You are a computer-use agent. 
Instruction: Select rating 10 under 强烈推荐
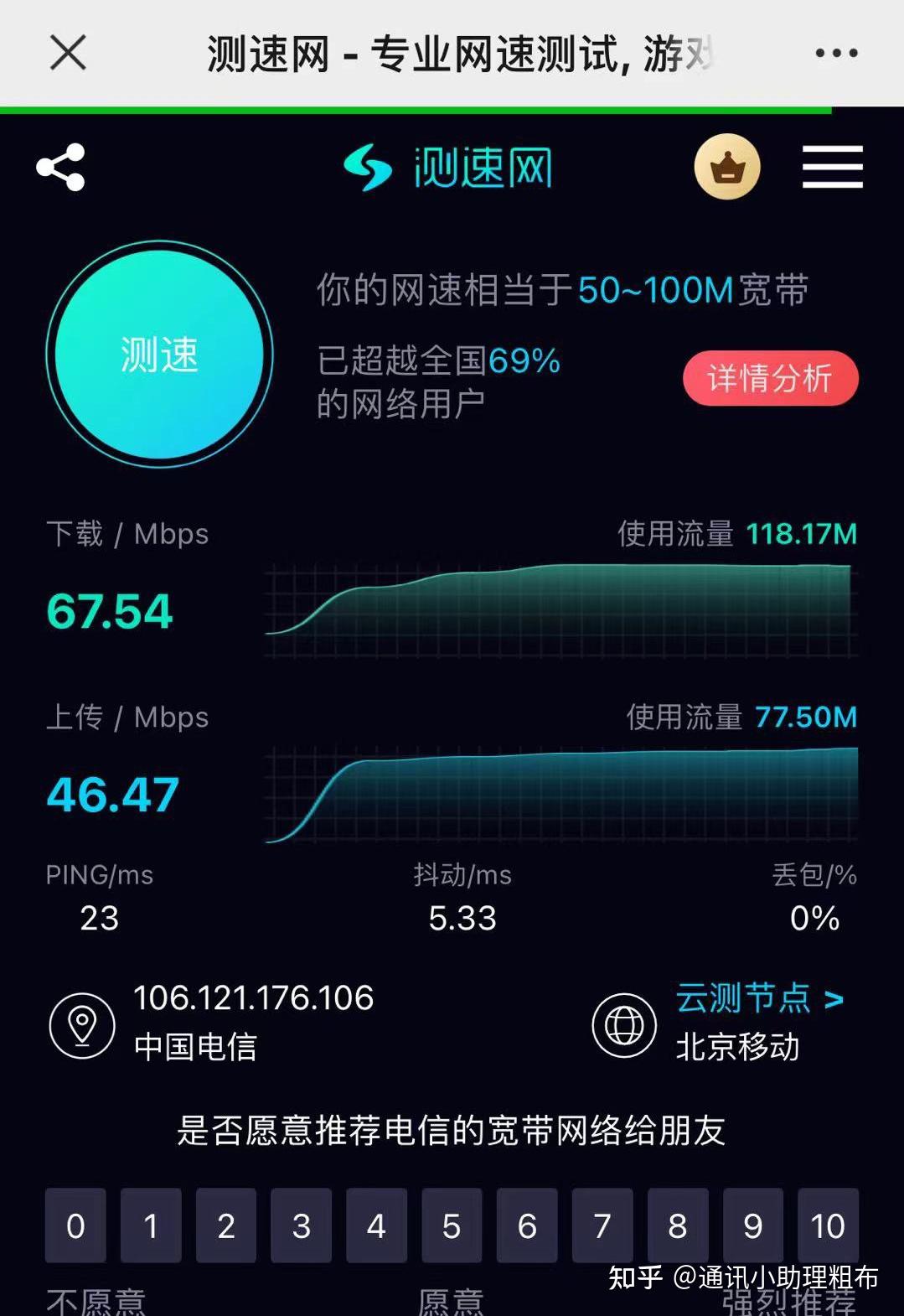click(828, 1226)
